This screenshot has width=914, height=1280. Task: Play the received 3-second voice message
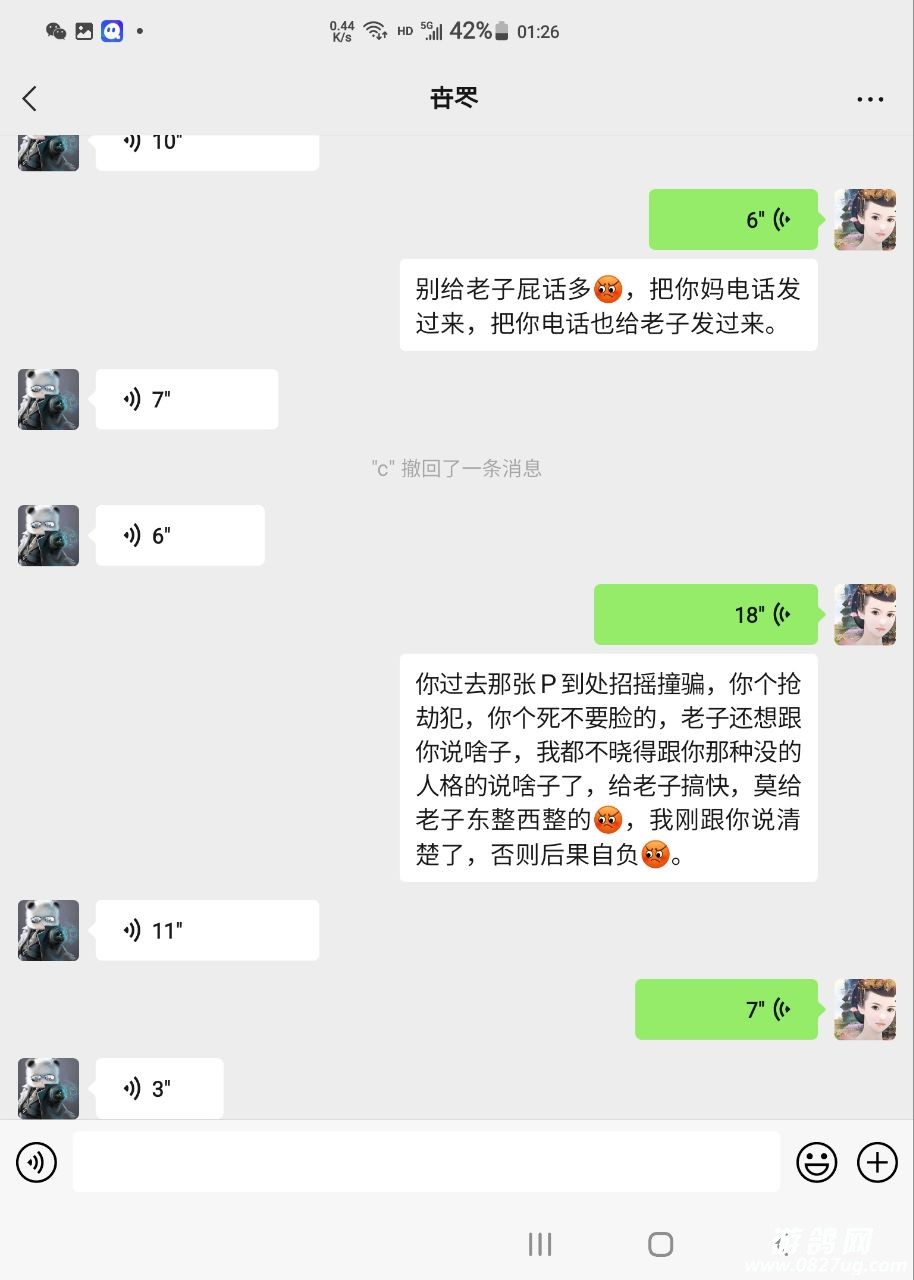click(x=160, y=1089)
